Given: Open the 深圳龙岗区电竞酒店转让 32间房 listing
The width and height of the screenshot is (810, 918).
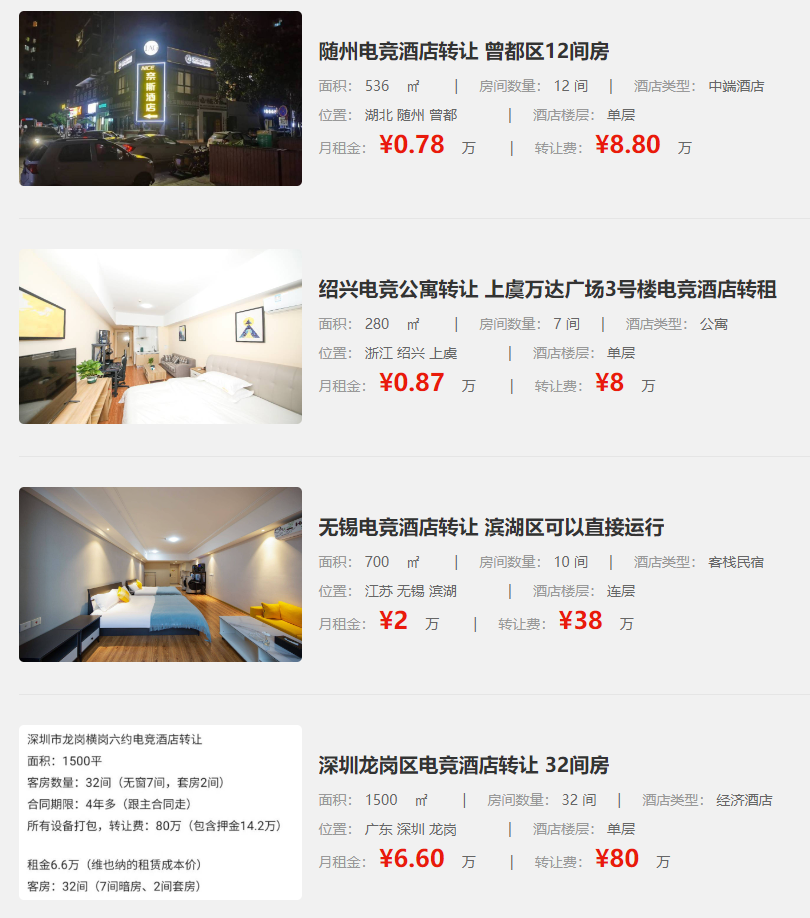Looking at the screenshot, I should [463, 765].
